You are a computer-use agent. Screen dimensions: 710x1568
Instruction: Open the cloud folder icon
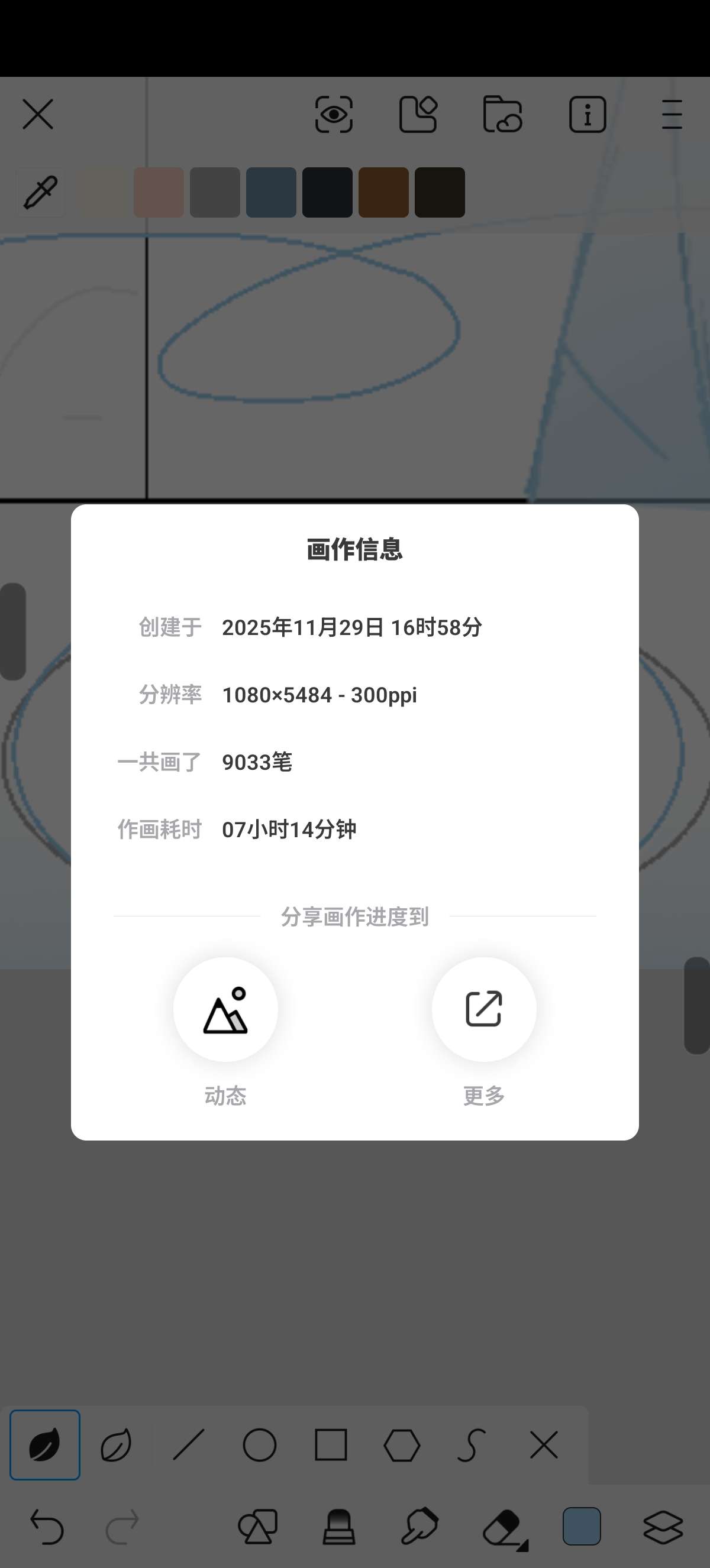pos(502,115)
